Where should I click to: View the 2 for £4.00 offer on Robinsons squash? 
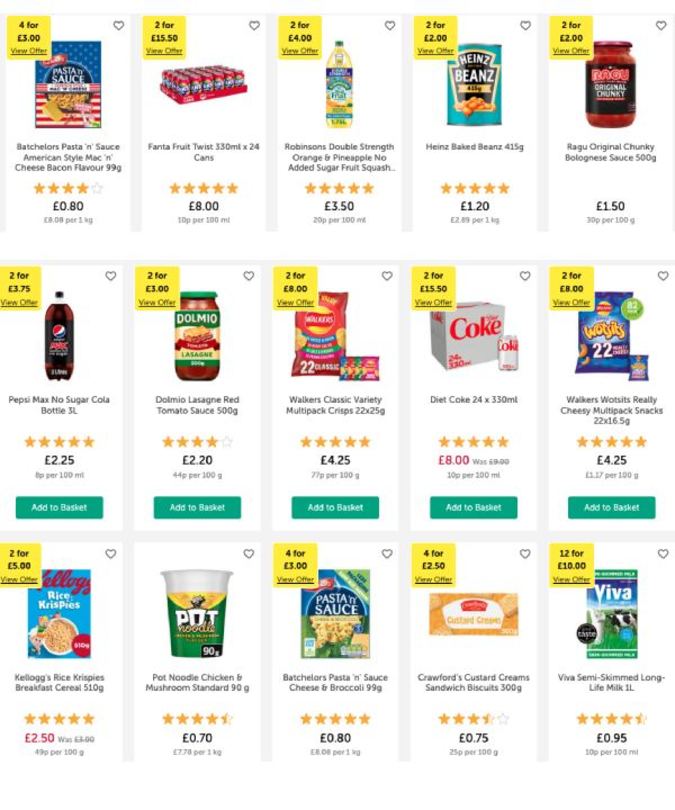(299, 50)
